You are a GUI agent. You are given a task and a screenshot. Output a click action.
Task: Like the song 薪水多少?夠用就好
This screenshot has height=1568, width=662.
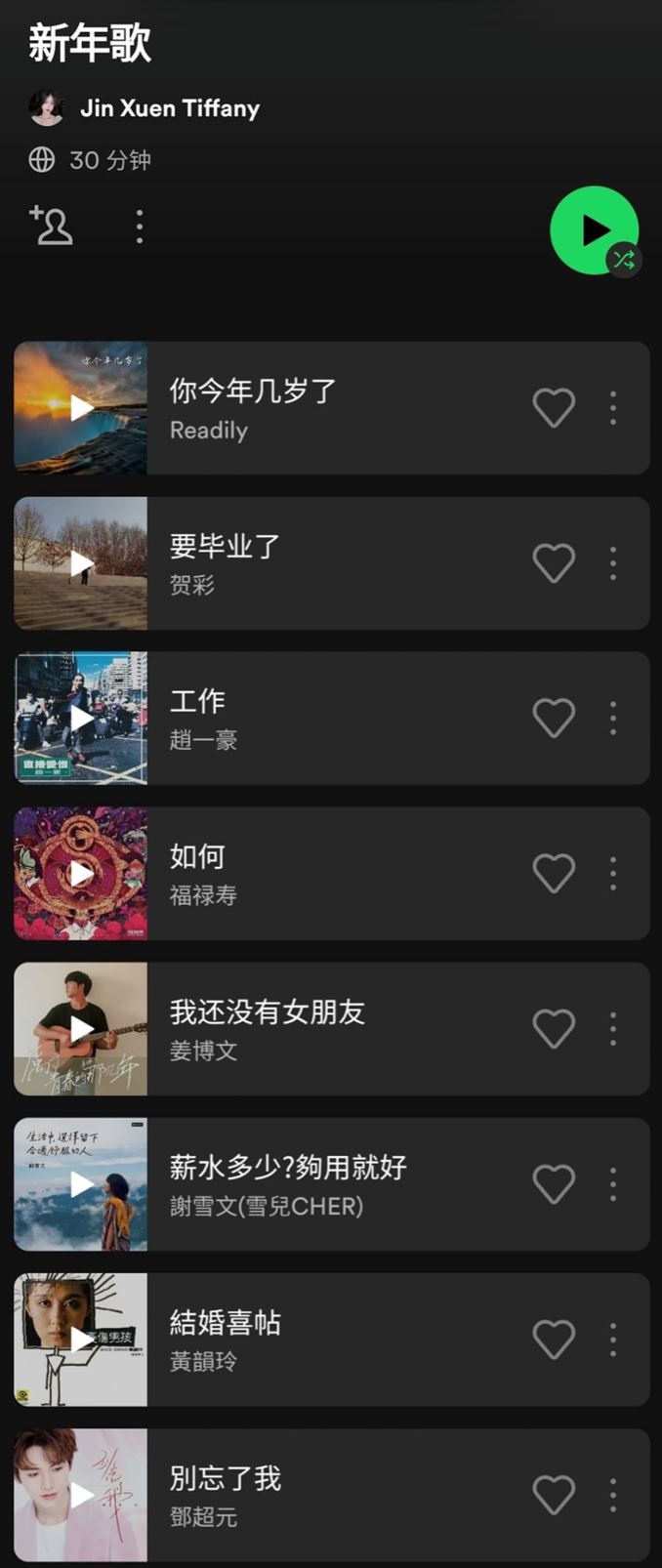tap(554, 1184)
